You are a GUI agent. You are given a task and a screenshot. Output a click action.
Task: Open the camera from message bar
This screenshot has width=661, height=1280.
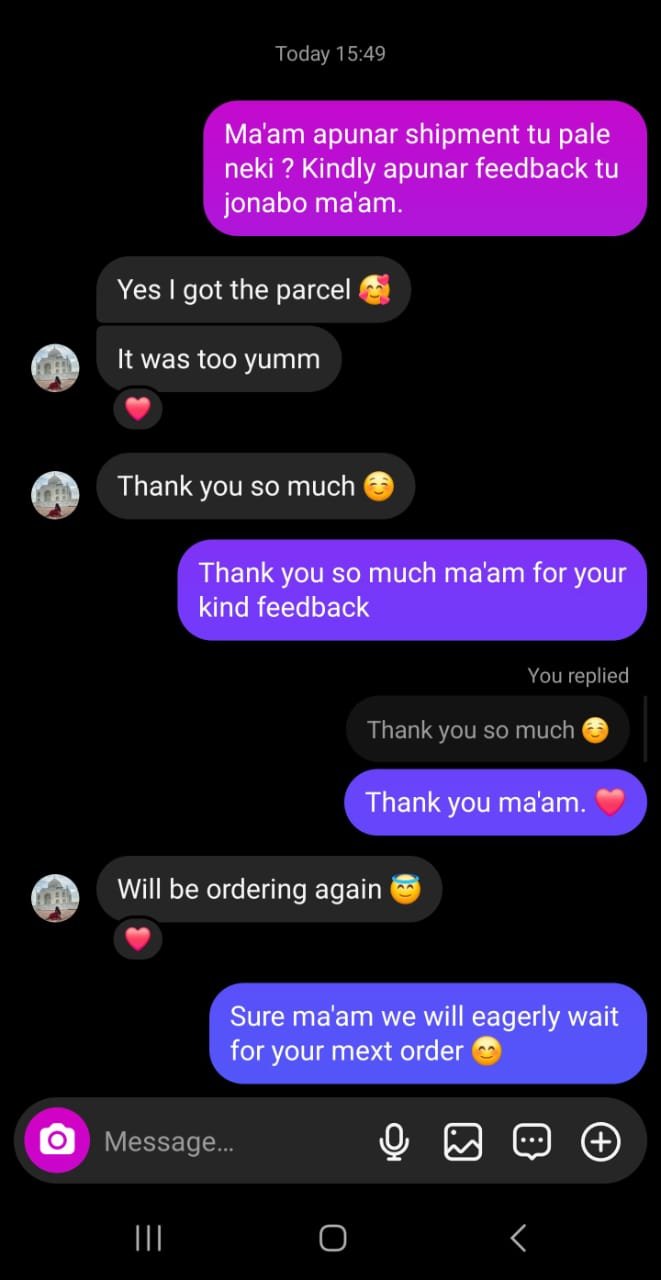(57, 1140)
